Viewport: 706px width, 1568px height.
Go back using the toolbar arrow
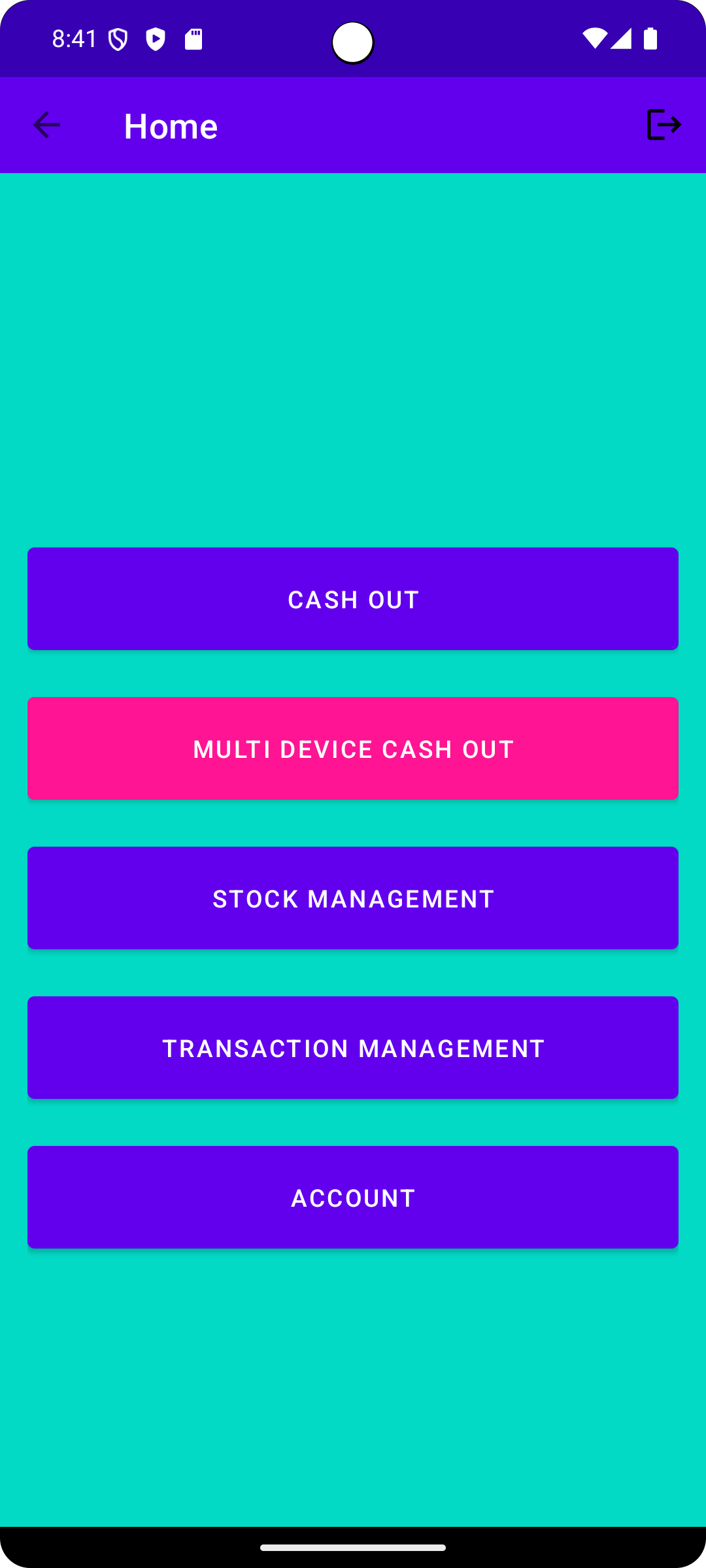[x=46, y=125]
